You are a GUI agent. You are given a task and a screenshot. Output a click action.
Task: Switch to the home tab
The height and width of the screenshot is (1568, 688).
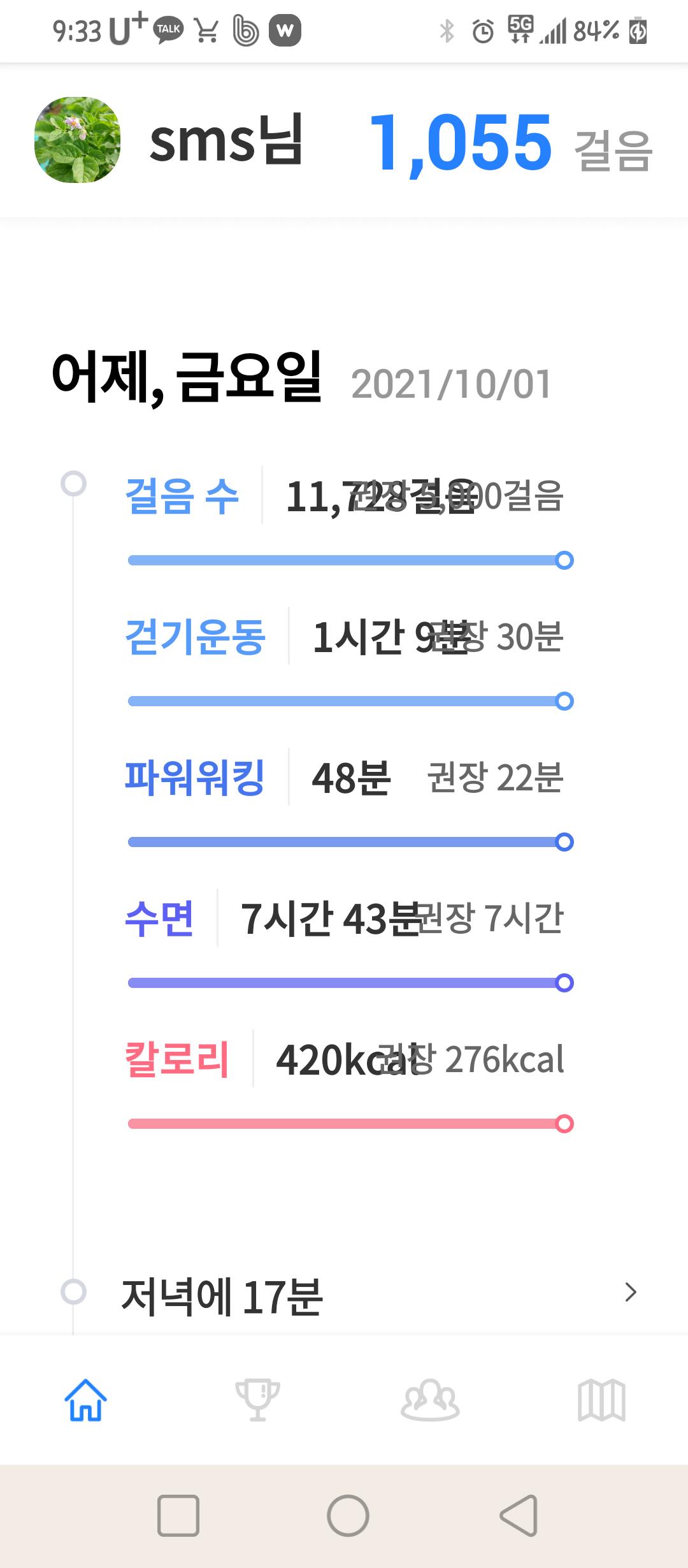[x=85, y=1400]
